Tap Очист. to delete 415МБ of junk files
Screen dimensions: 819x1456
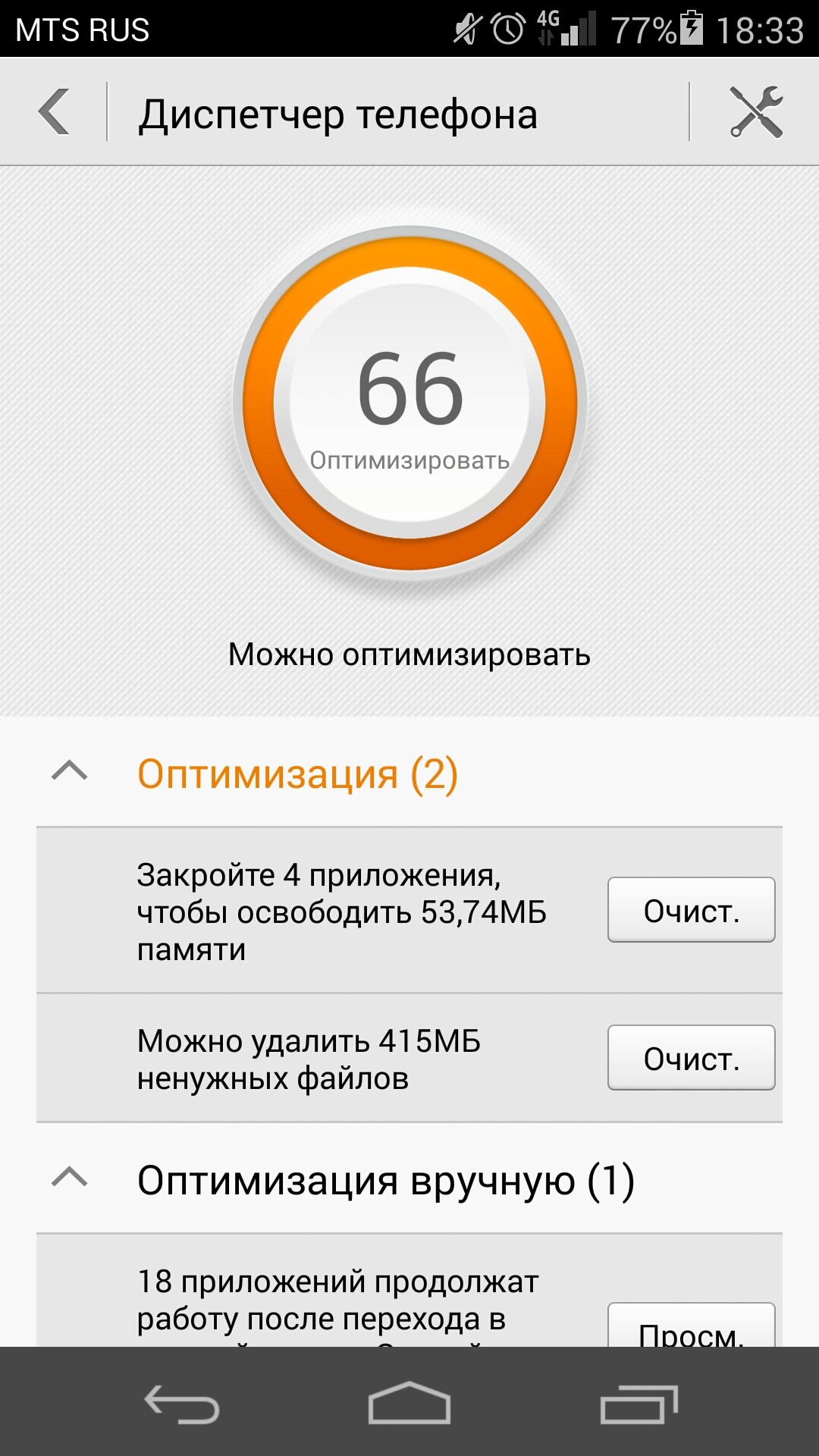pos(691,1058)
